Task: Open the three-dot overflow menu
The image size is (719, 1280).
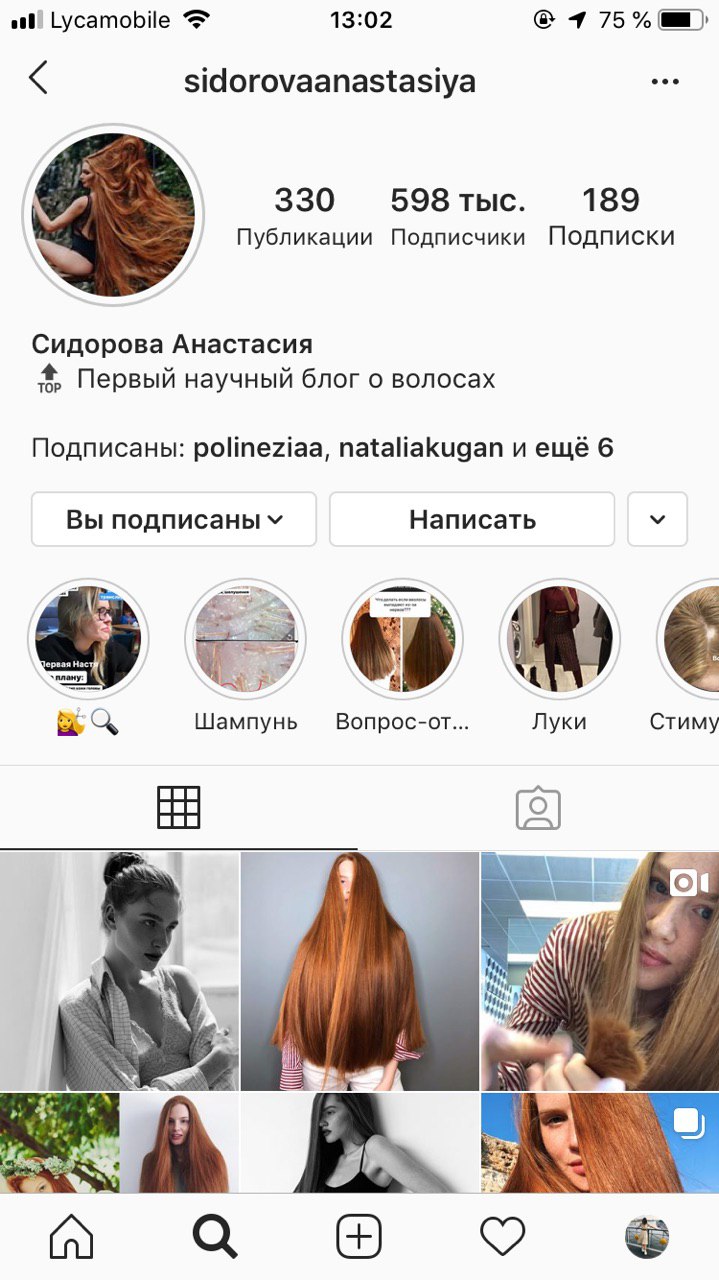Action: coord(665,82)
